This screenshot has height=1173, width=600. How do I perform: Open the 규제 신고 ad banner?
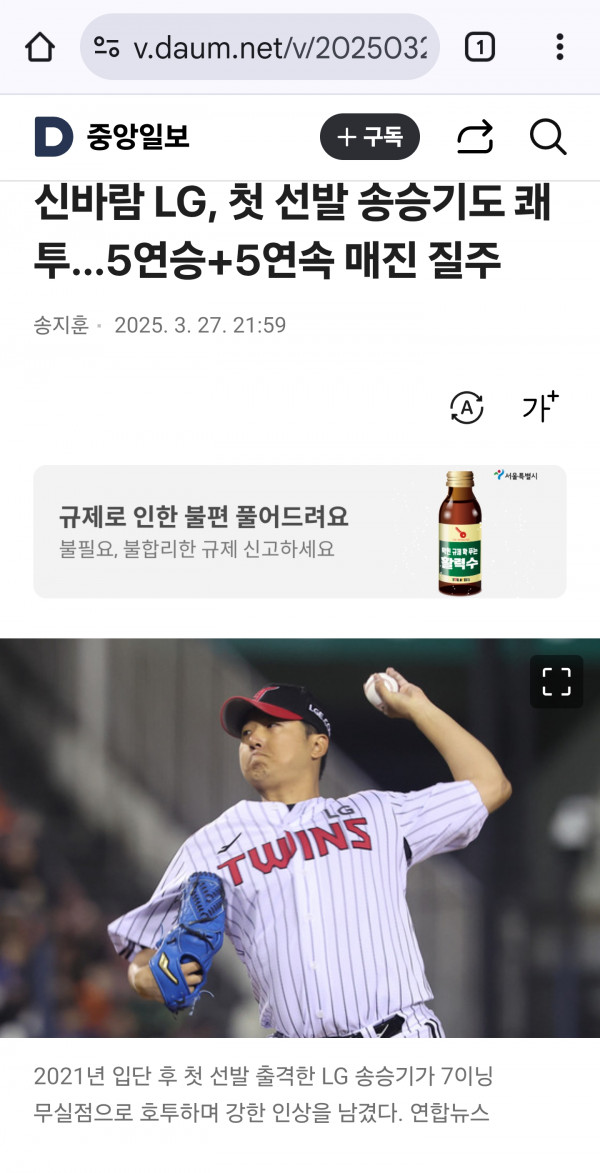(300, 532)
